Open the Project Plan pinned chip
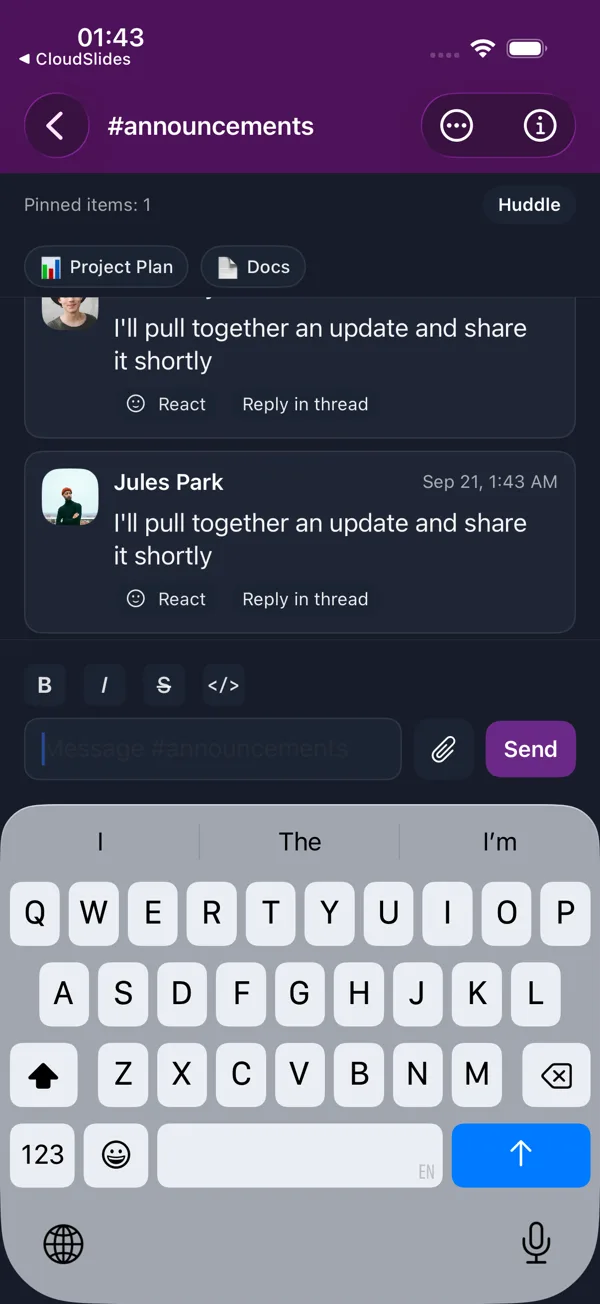Screen dimensions: 600x1304 (x=106, y=267)
